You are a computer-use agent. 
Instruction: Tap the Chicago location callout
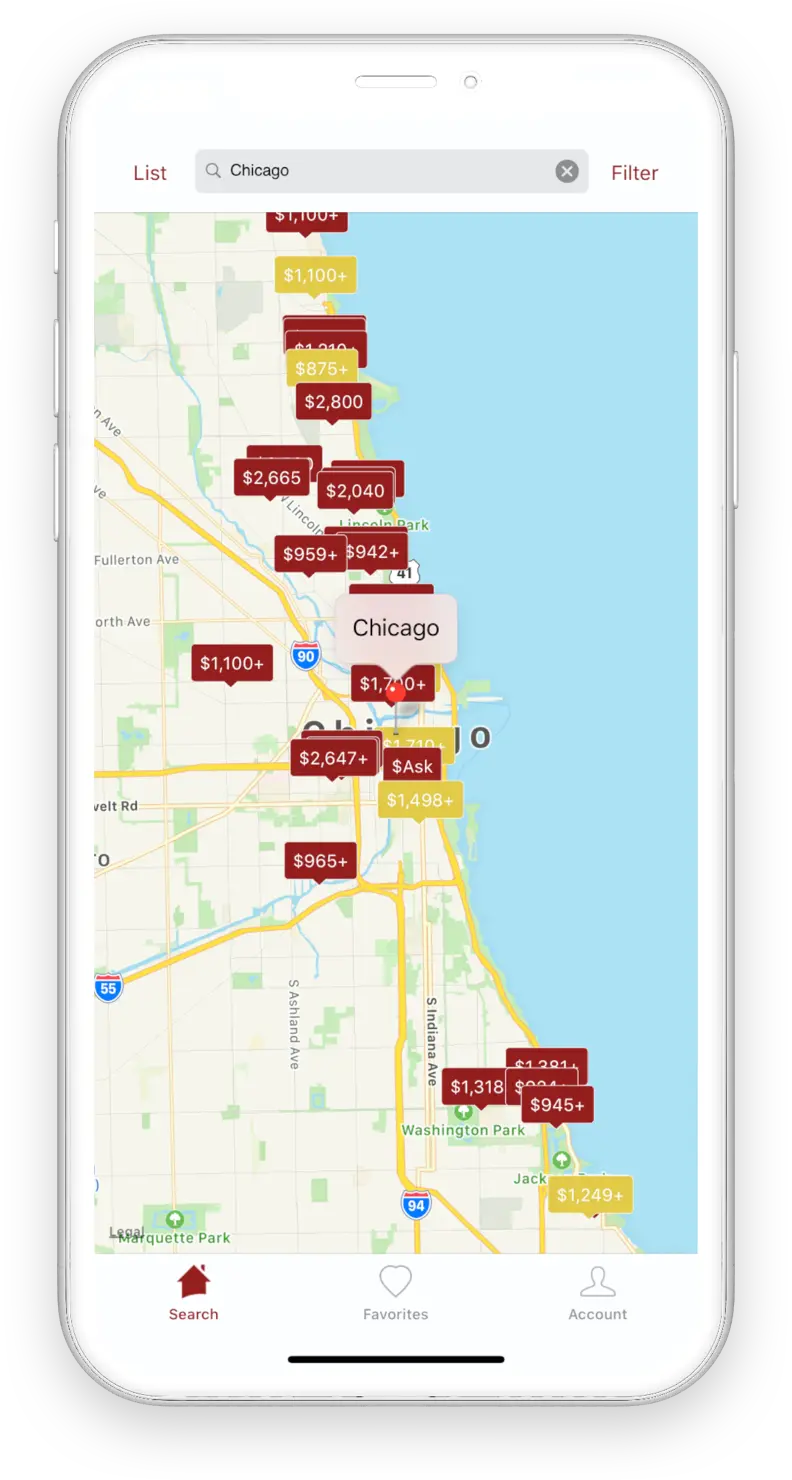pos(396,628)
